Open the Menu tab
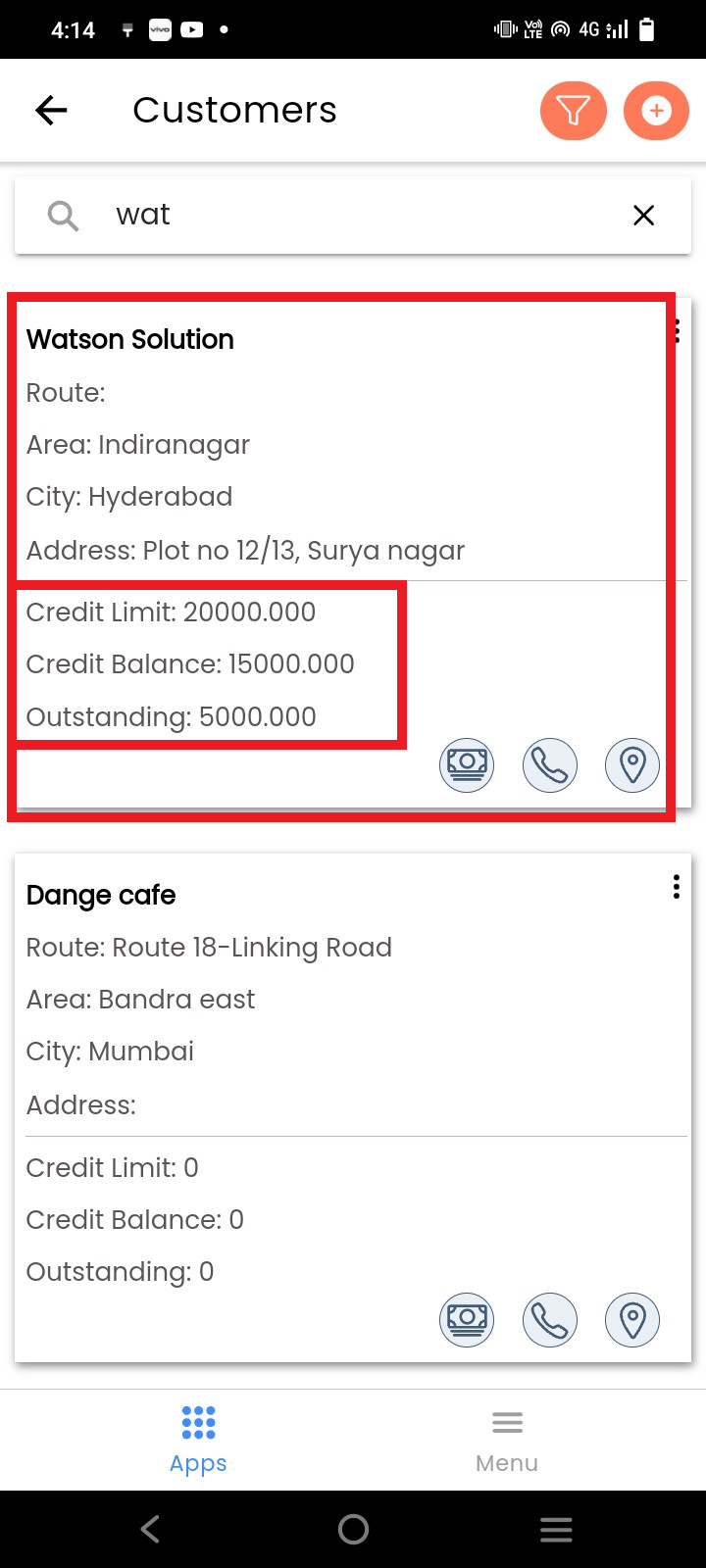 pos(507,1440)
